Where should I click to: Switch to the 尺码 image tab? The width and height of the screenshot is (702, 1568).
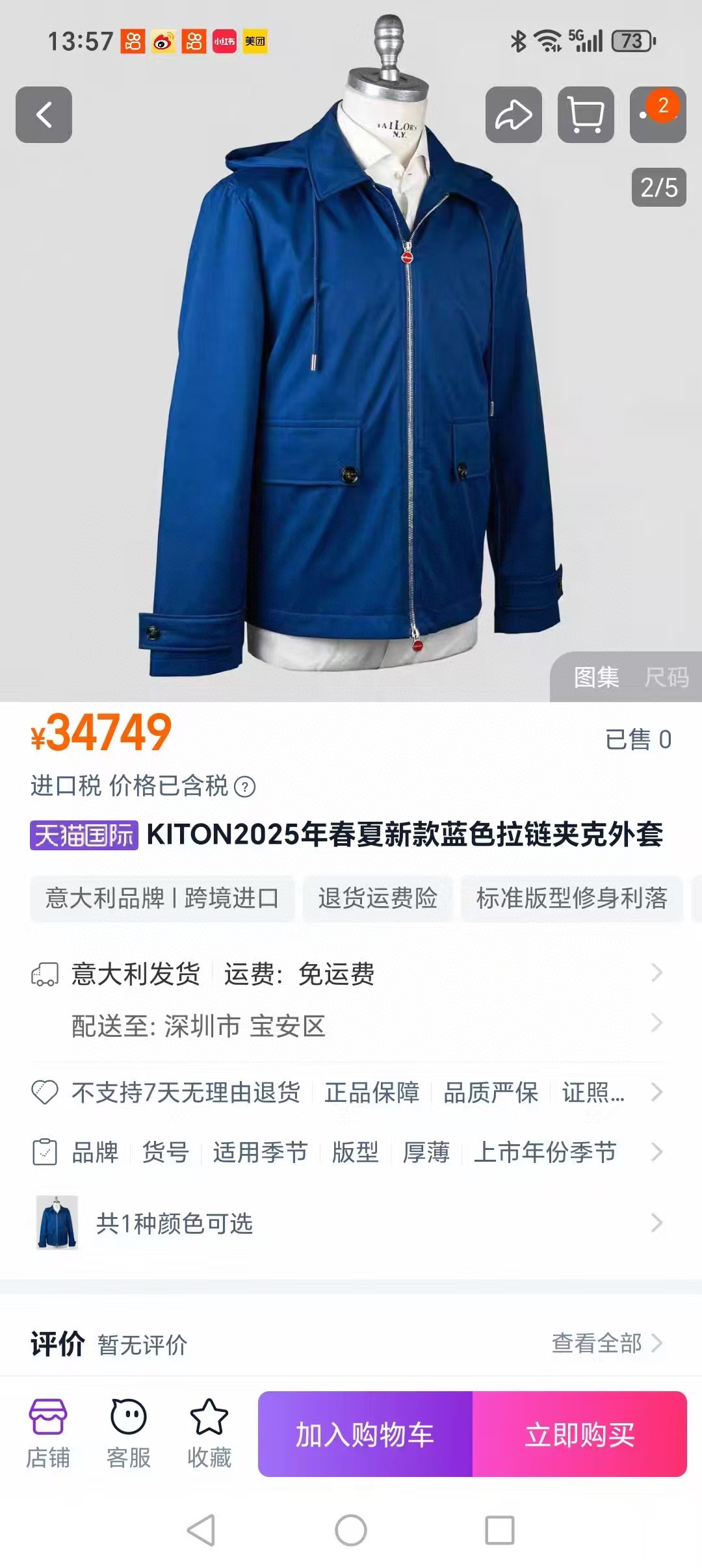pos(666,677)
